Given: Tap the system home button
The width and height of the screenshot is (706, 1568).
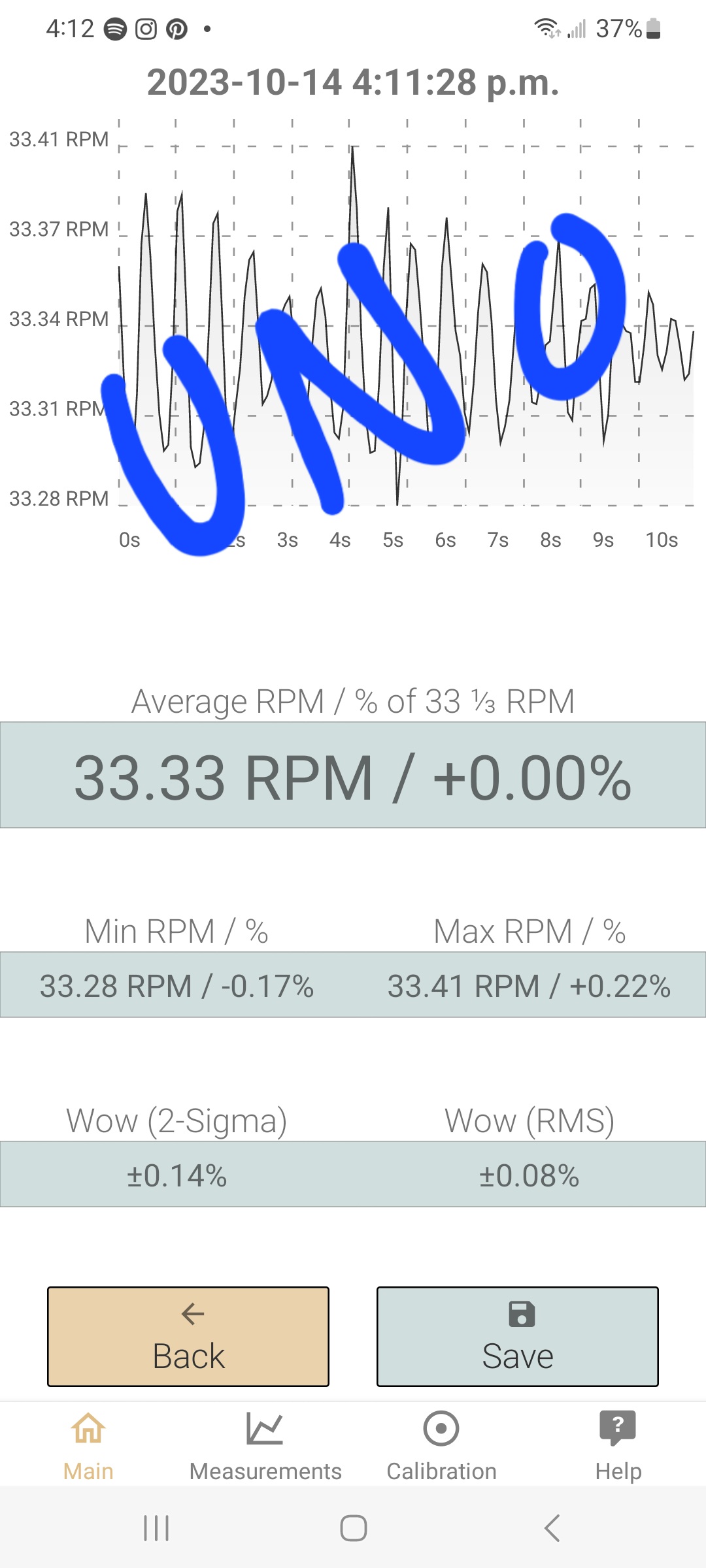Looking at the screenshot, I should tap(354, 1528).
